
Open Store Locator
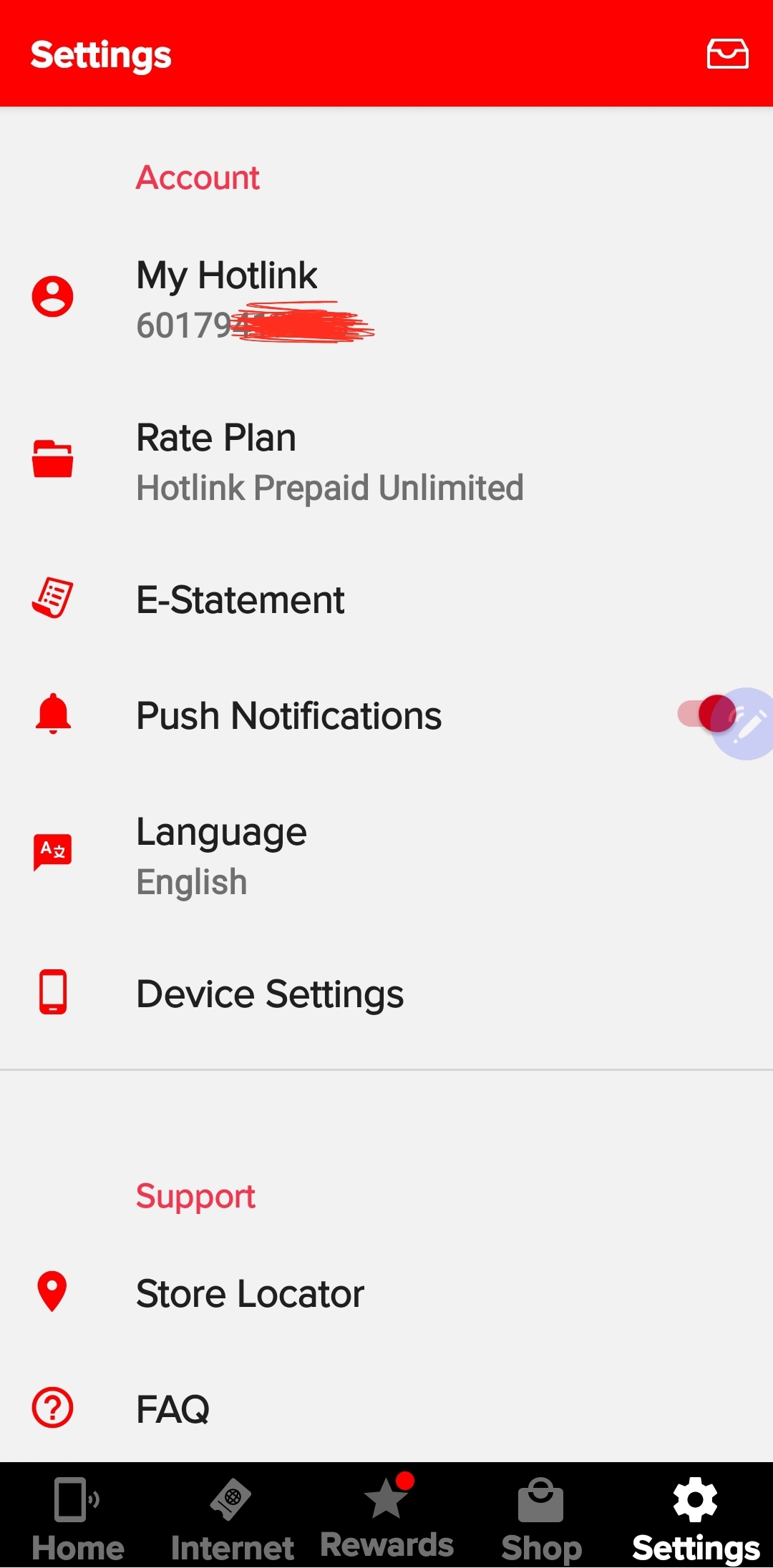click(386, 1293)
